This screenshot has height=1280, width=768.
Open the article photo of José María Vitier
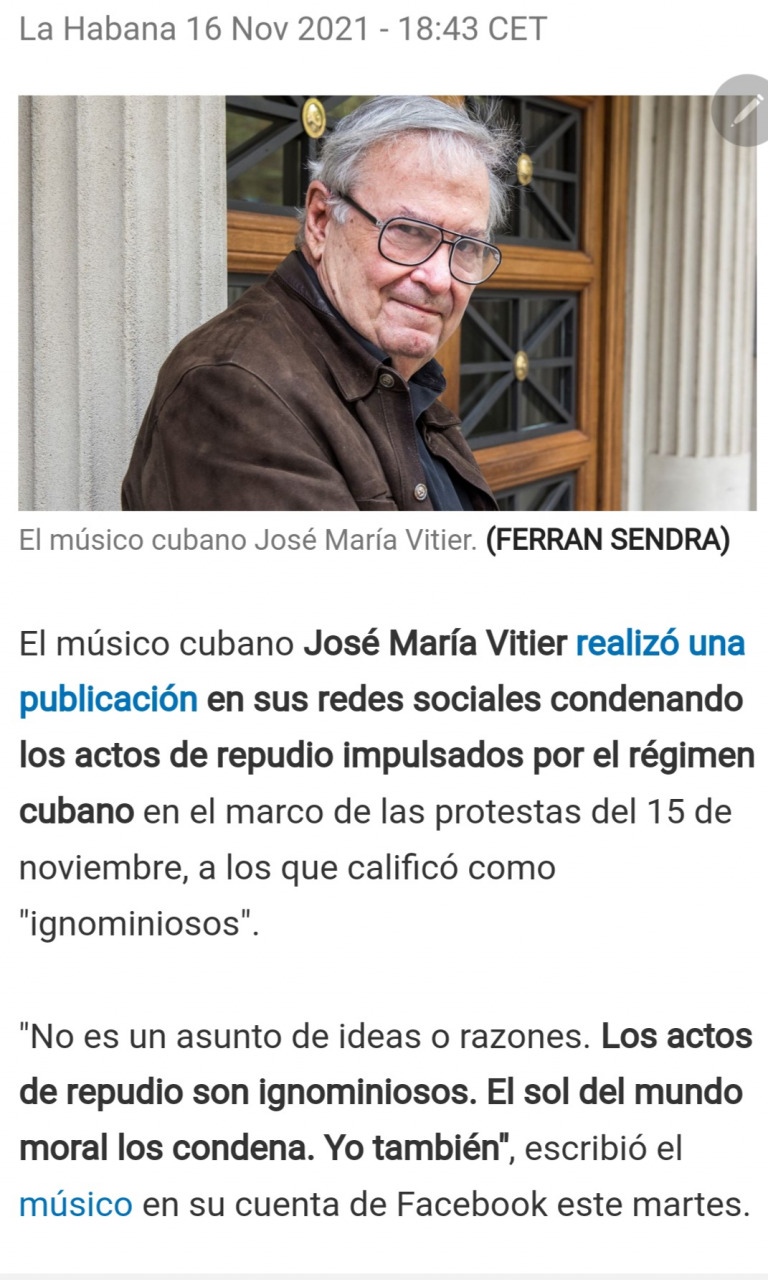[x=386, y=303]
